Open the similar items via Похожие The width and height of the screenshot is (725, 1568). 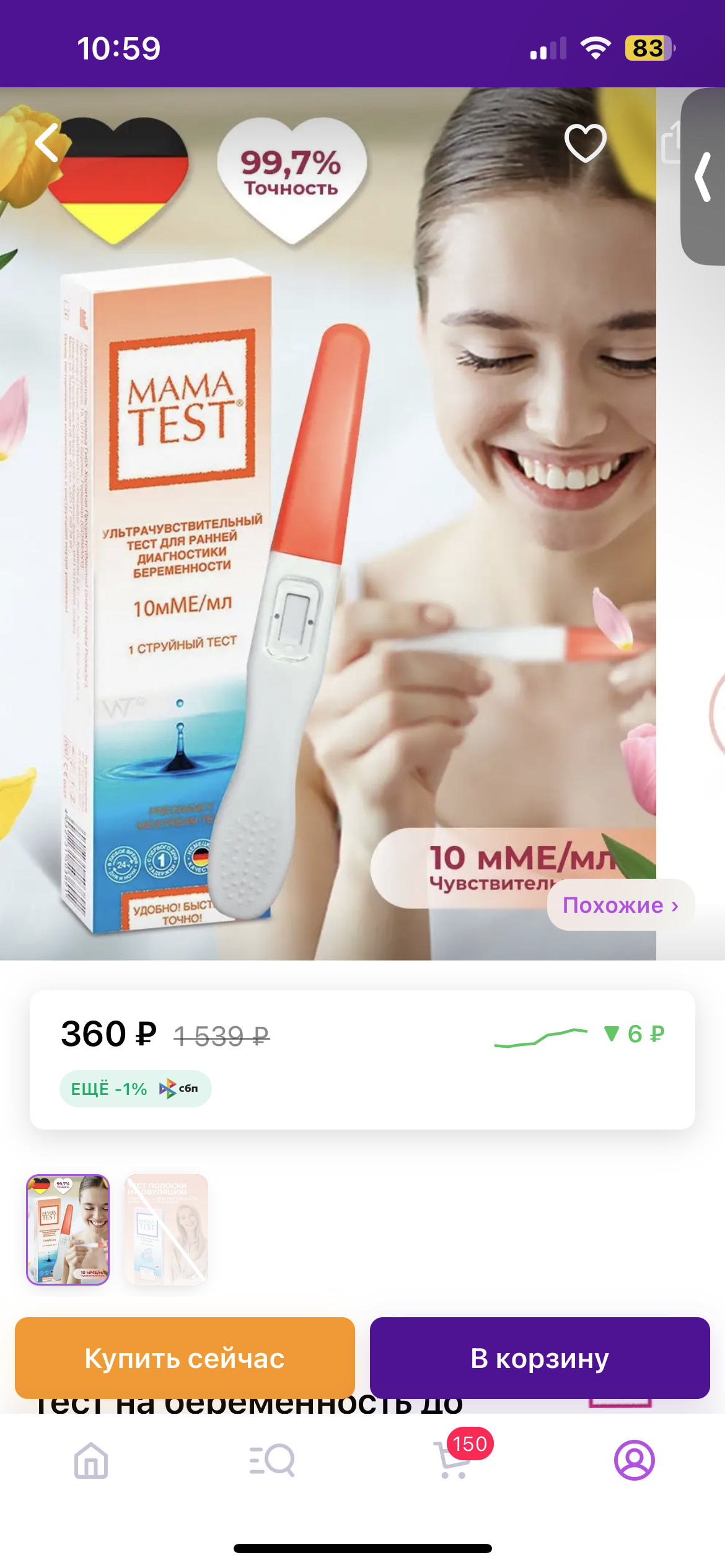[621, 905]
